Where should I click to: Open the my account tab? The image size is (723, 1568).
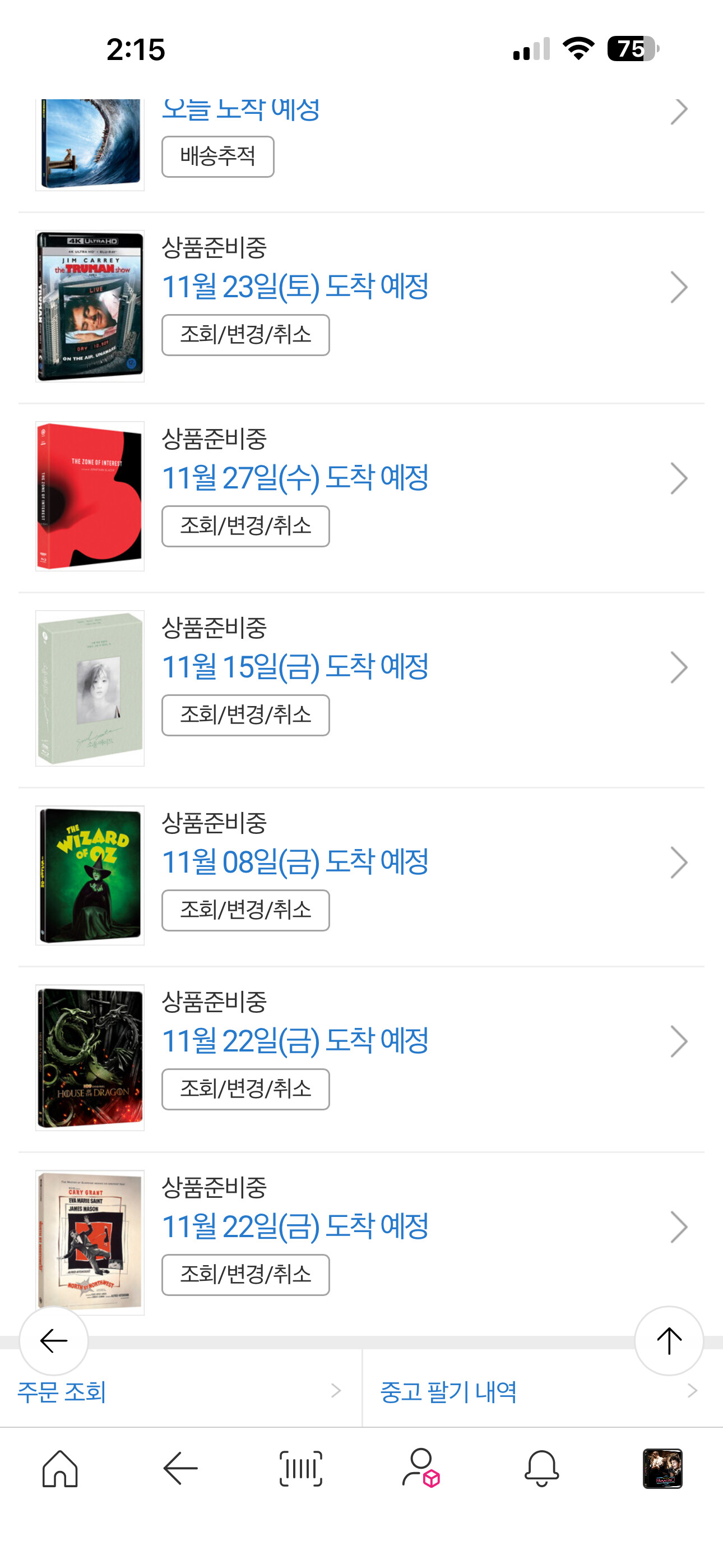pyautogui.click(x=421, y=1468)
